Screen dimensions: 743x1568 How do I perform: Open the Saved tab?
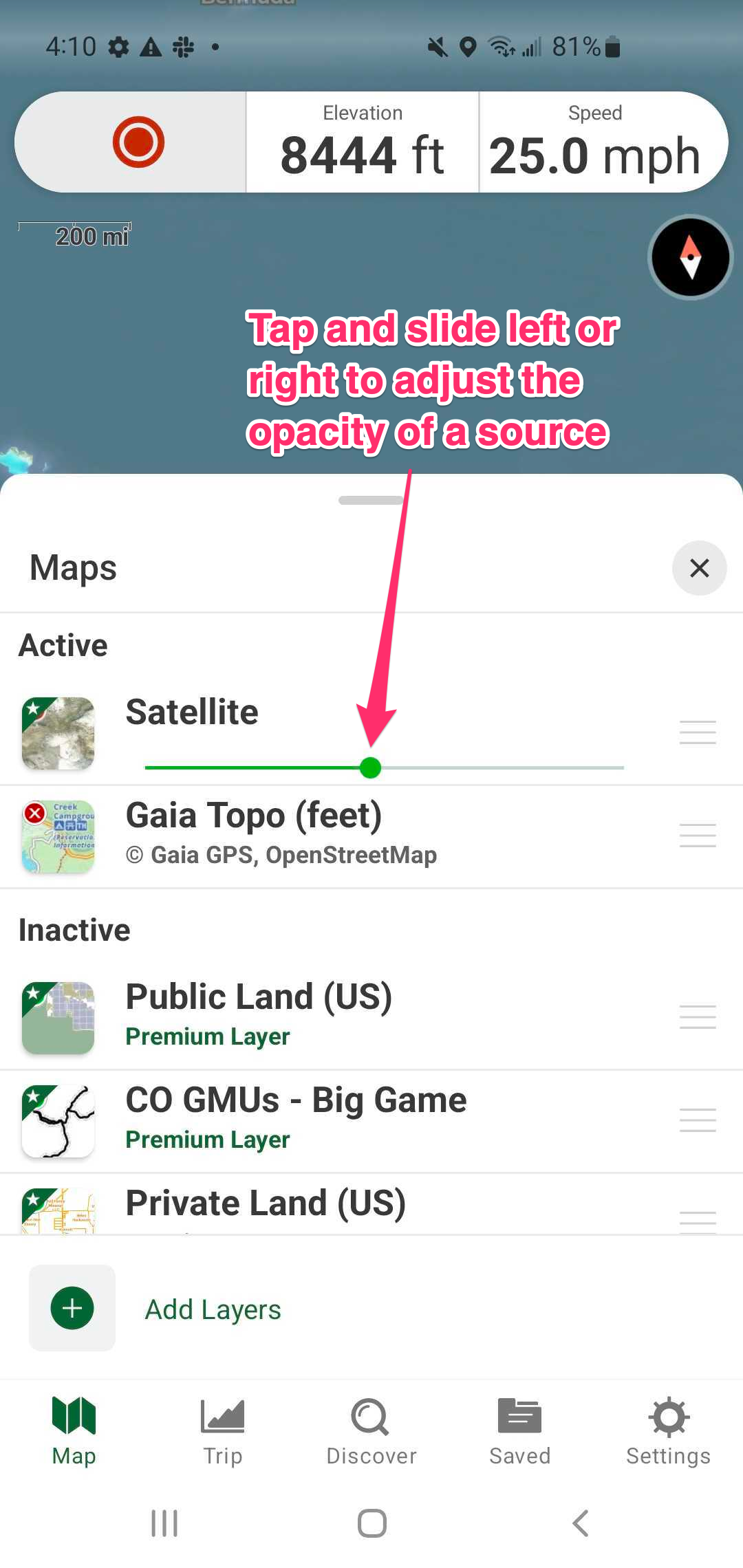(x=519, y=1432)
